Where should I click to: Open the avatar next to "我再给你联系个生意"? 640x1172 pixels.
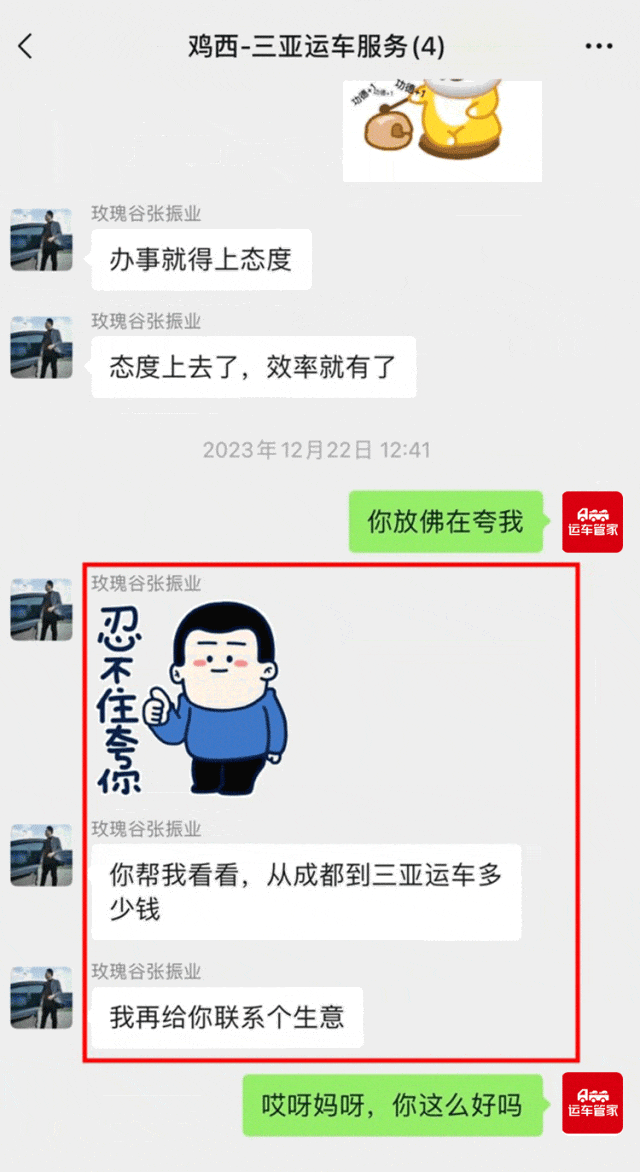click(41, 997)
